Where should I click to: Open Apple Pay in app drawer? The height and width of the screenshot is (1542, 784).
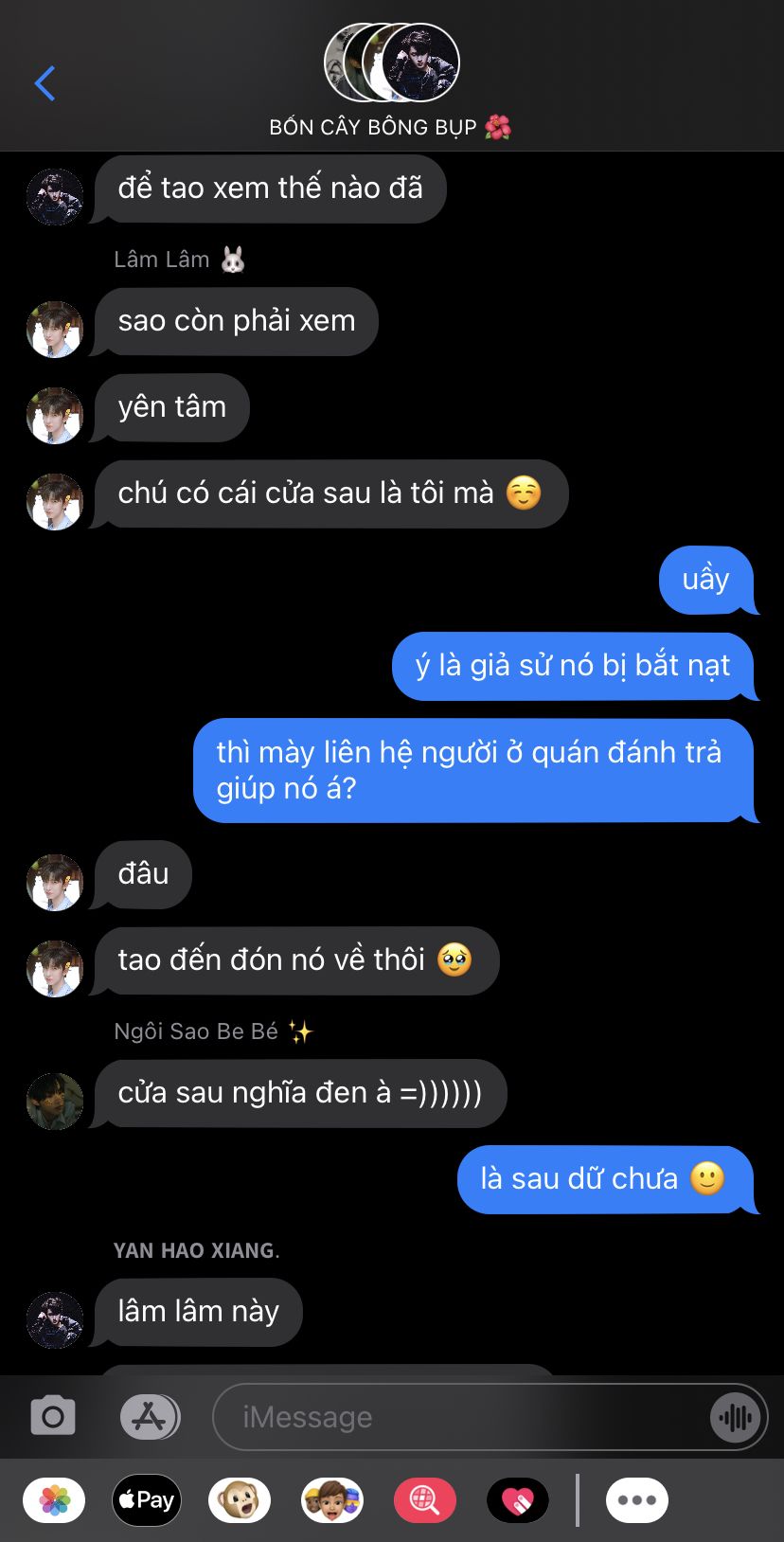(147, 1500)
